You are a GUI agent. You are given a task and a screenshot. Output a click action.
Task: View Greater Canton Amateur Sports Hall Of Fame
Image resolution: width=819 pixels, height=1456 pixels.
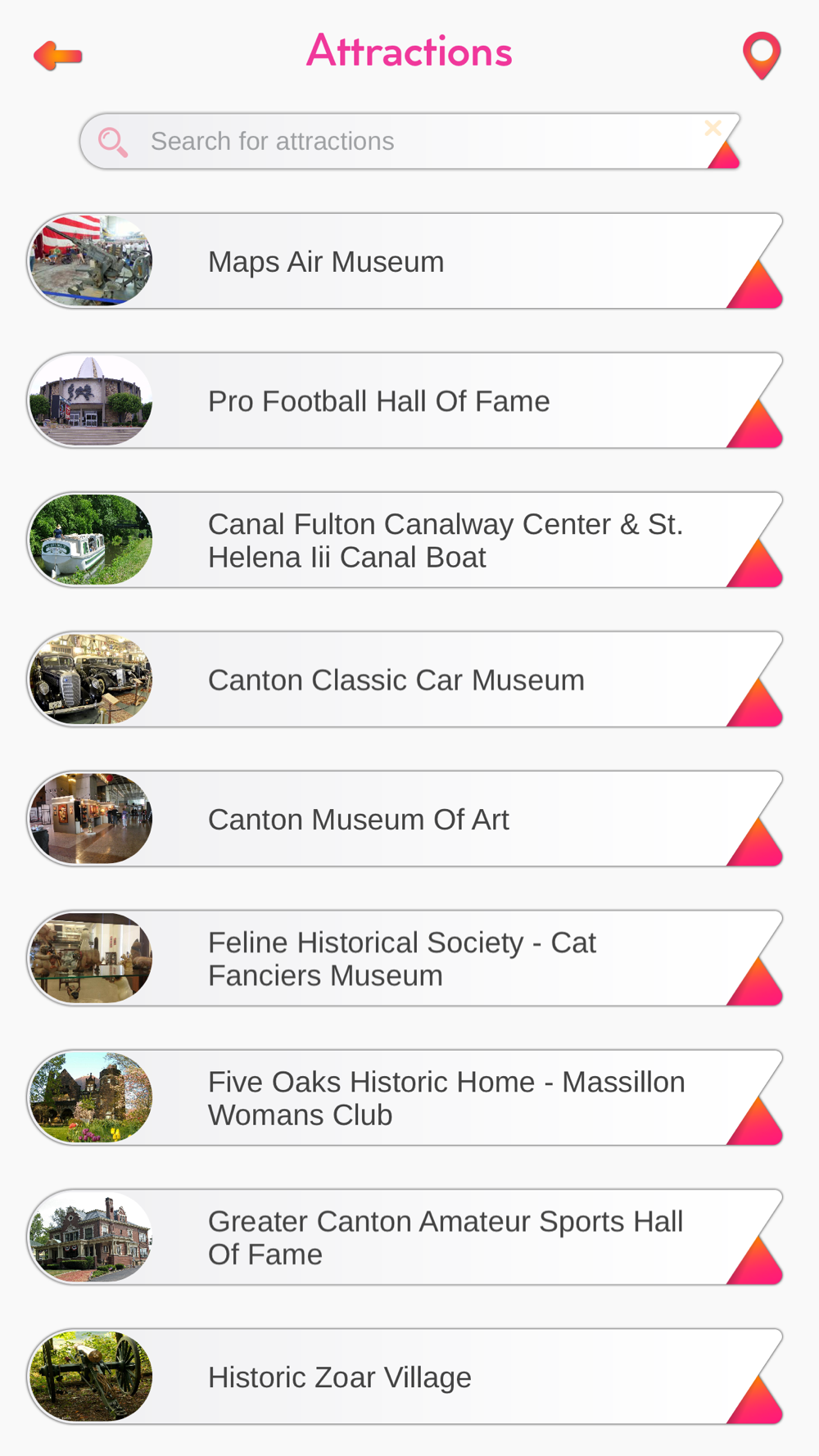click(x=405, y=1237)
